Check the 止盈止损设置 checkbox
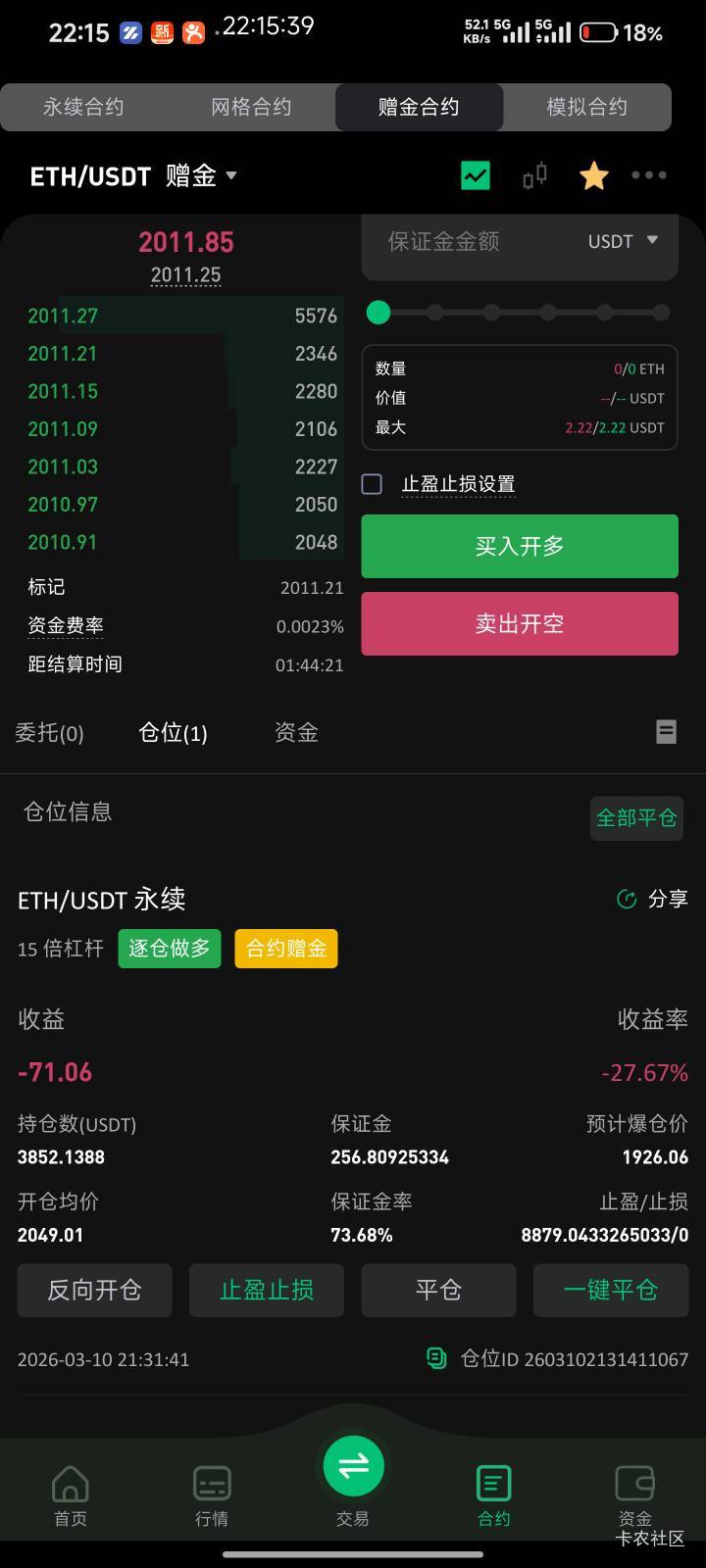The height and width of the screenshot is (1568, 706). click(x=372, y=484)
